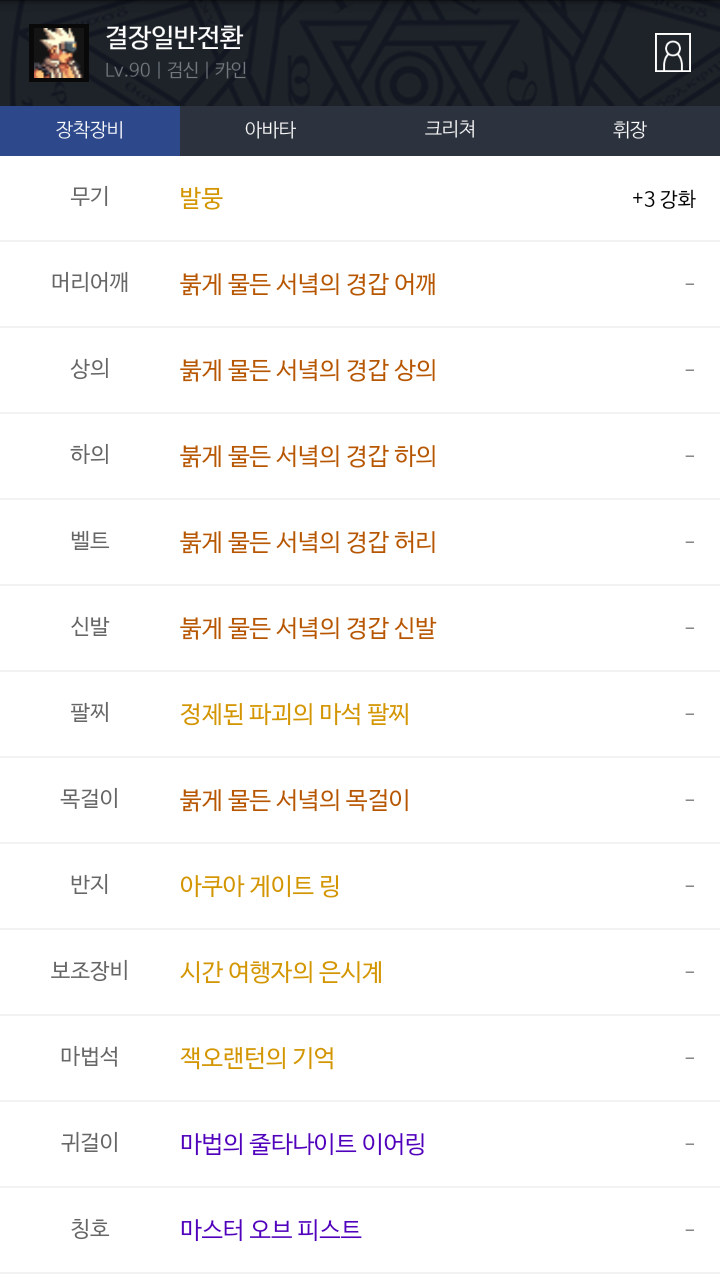Open the title 마스터 오브 피스트

pyautogui.click(x=271, y=1230)
